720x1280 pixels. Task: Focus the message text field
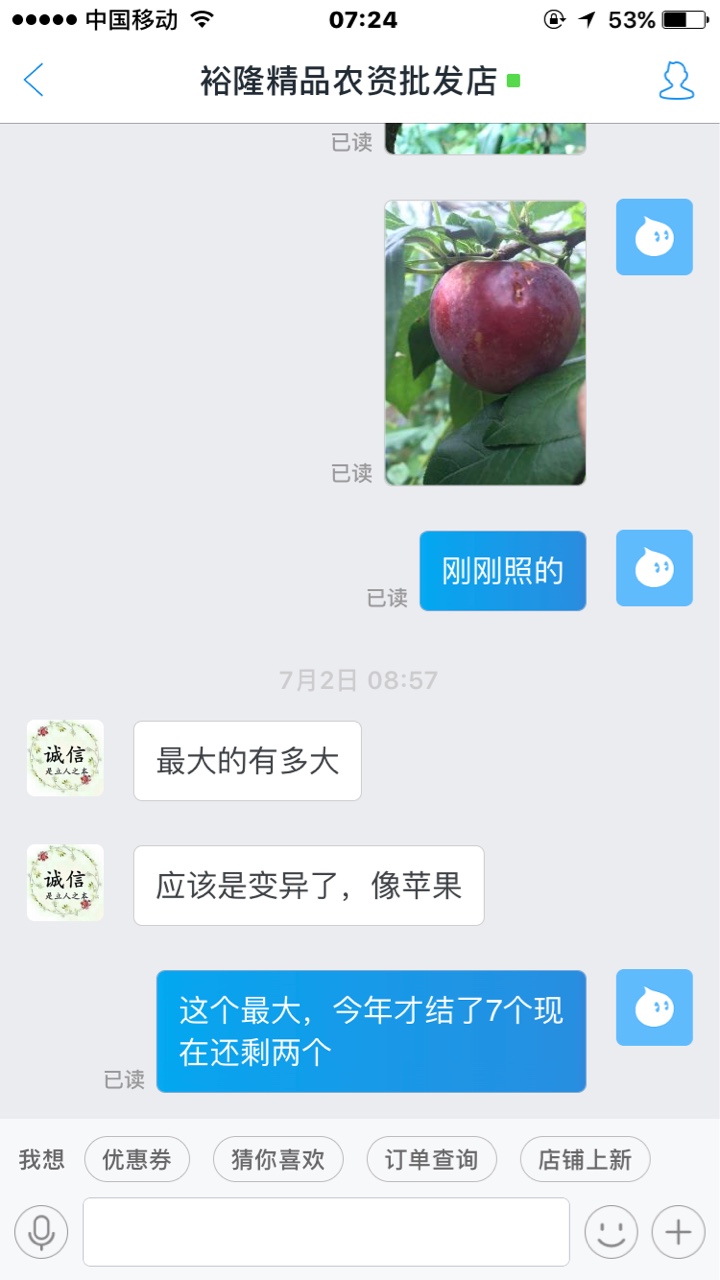pyautogui.click(x=326, y=1232)
